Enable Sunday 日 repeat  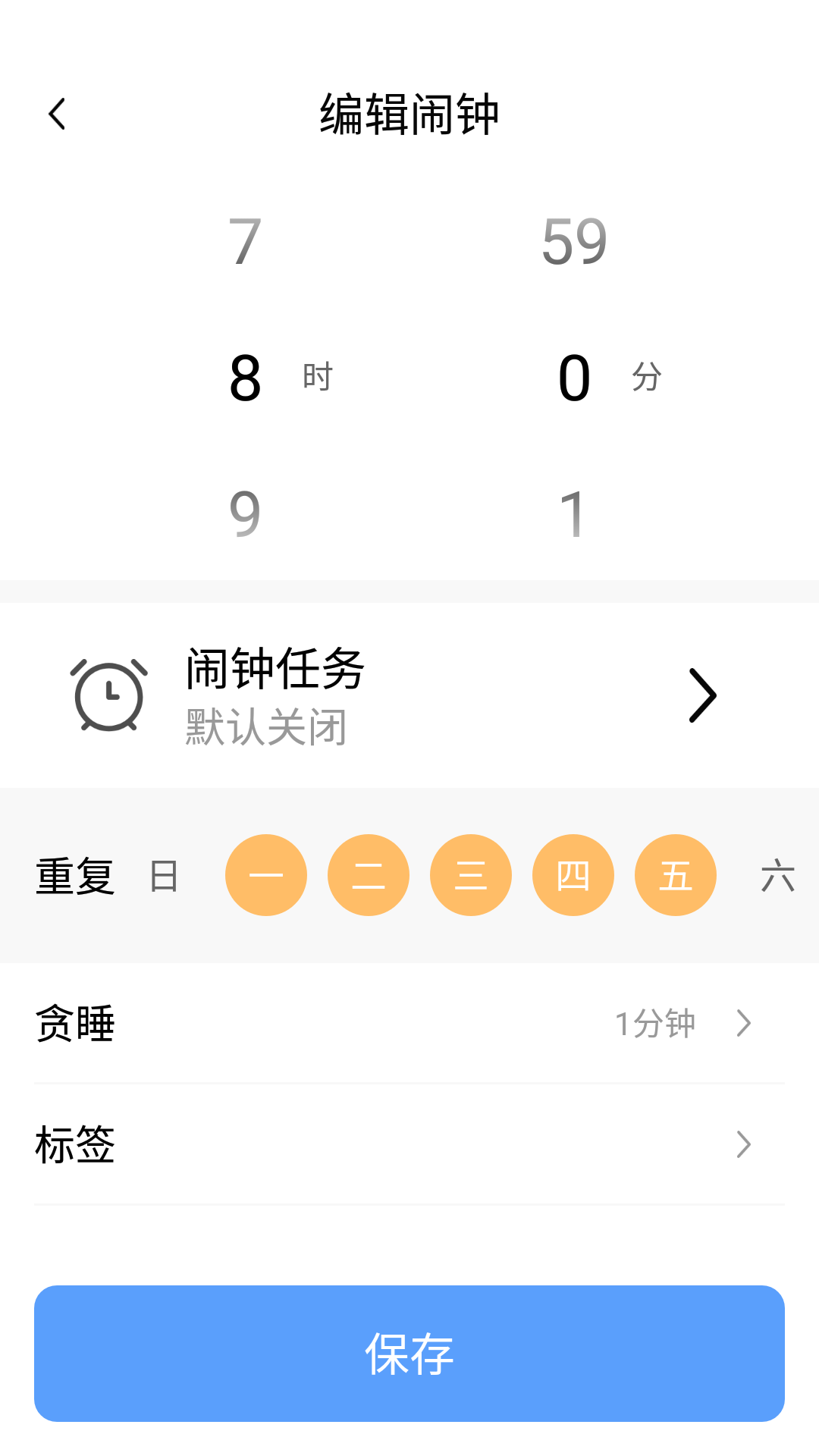(164, 875)
